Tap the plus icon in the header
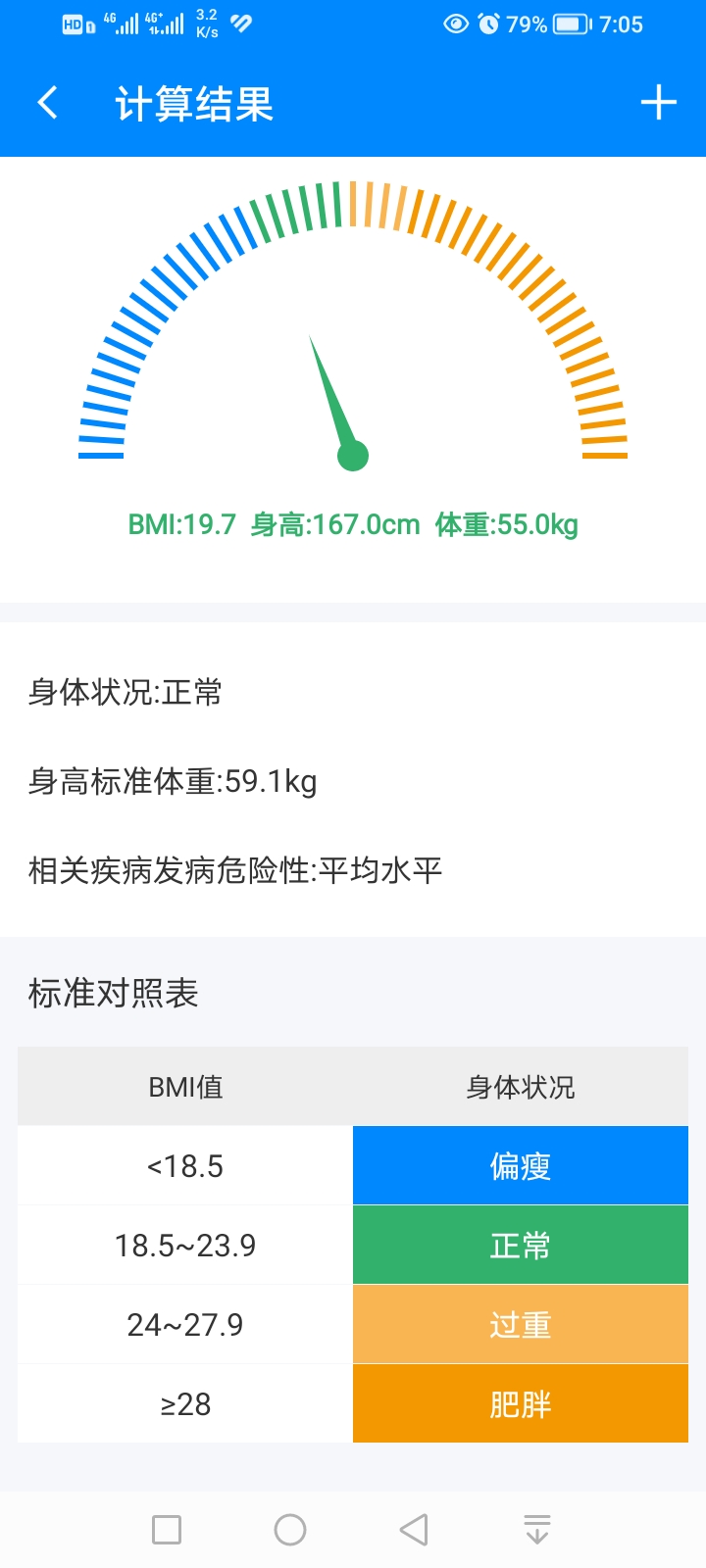Image resolution: width=706 pixels, height=1568 pixels. point(658,103)
